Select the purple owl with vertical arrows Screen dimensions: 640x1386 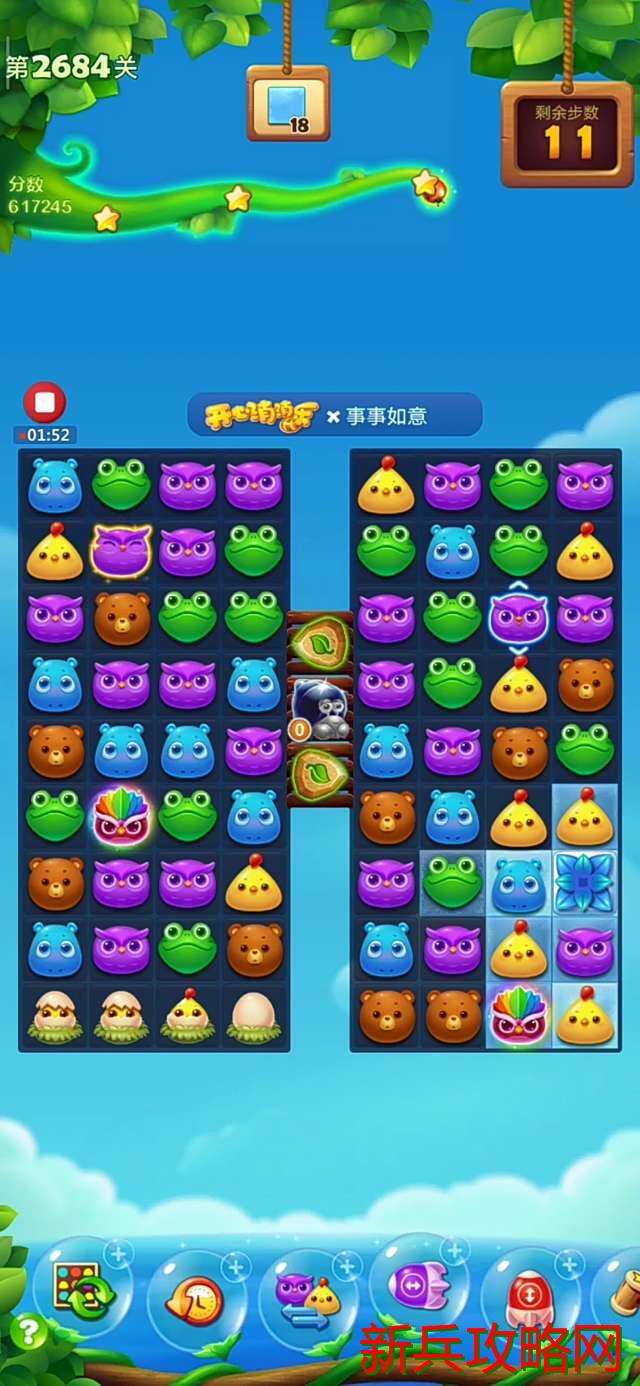click(x=517, y=618)
